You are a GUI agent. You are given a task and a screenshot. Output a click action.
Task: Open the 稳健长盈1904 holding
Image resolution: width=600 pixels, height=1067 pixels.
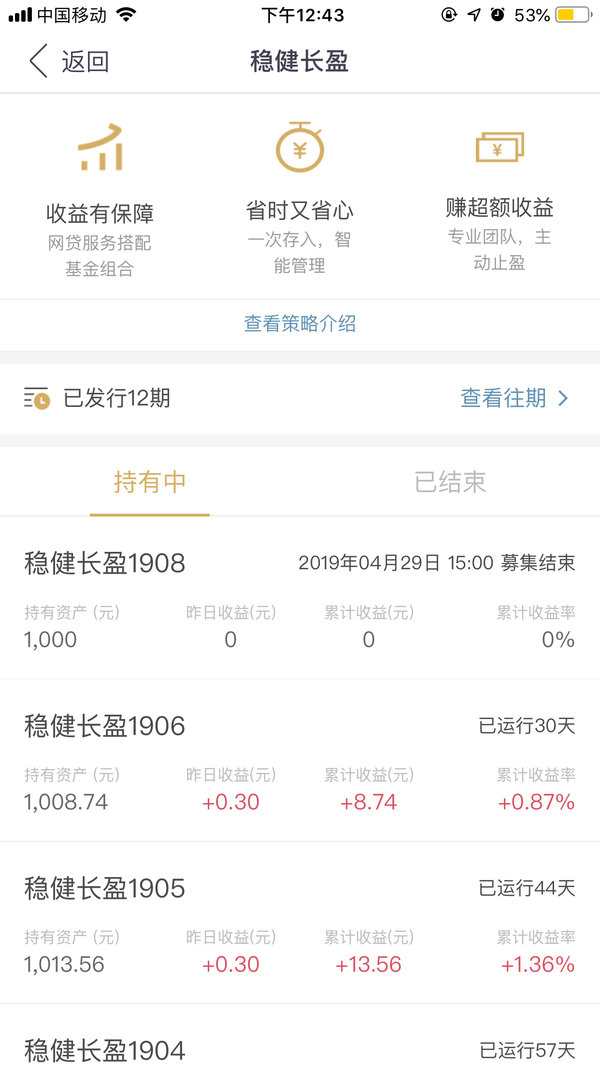click(x=300, y=1036)
